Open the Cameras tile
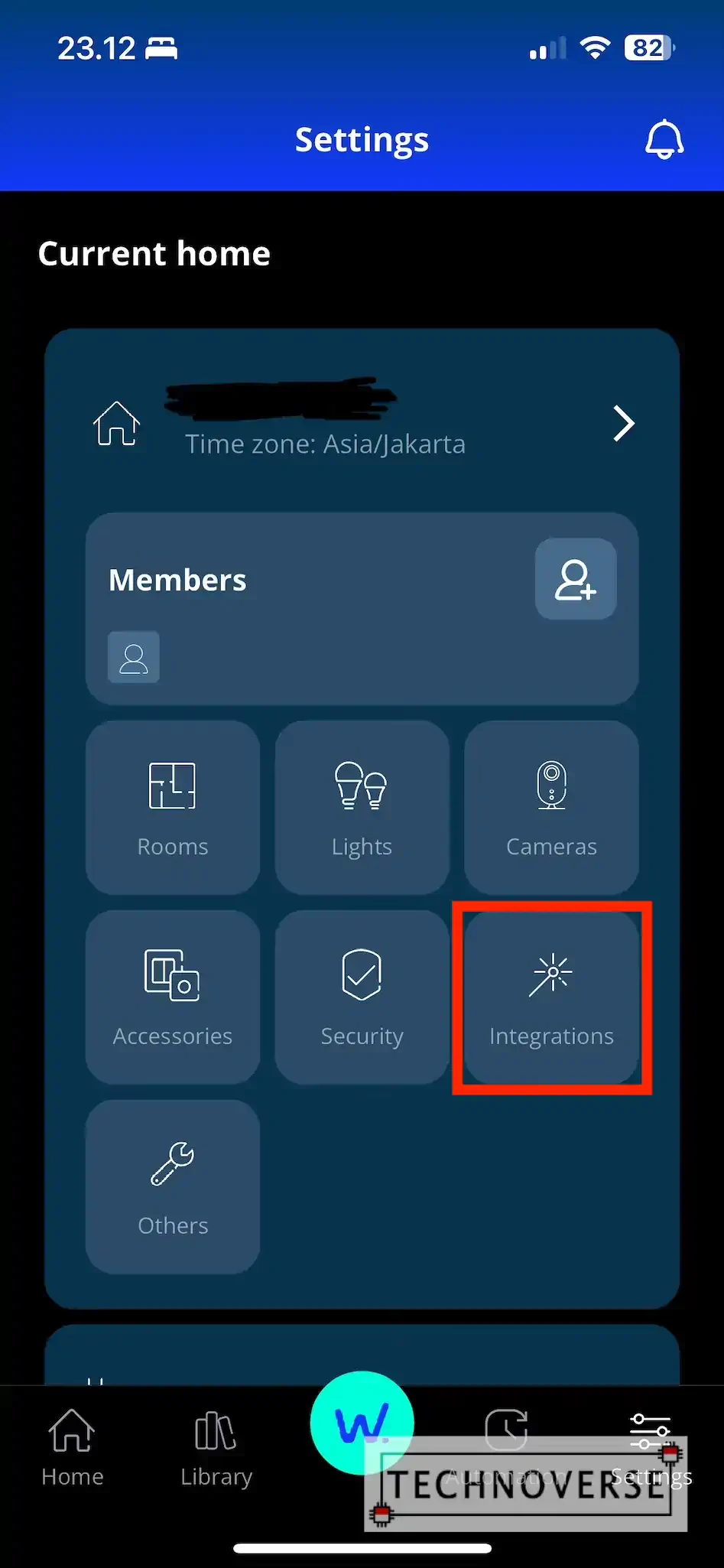This screenshot has height=1568, width=724. click(x=551, y=807)
